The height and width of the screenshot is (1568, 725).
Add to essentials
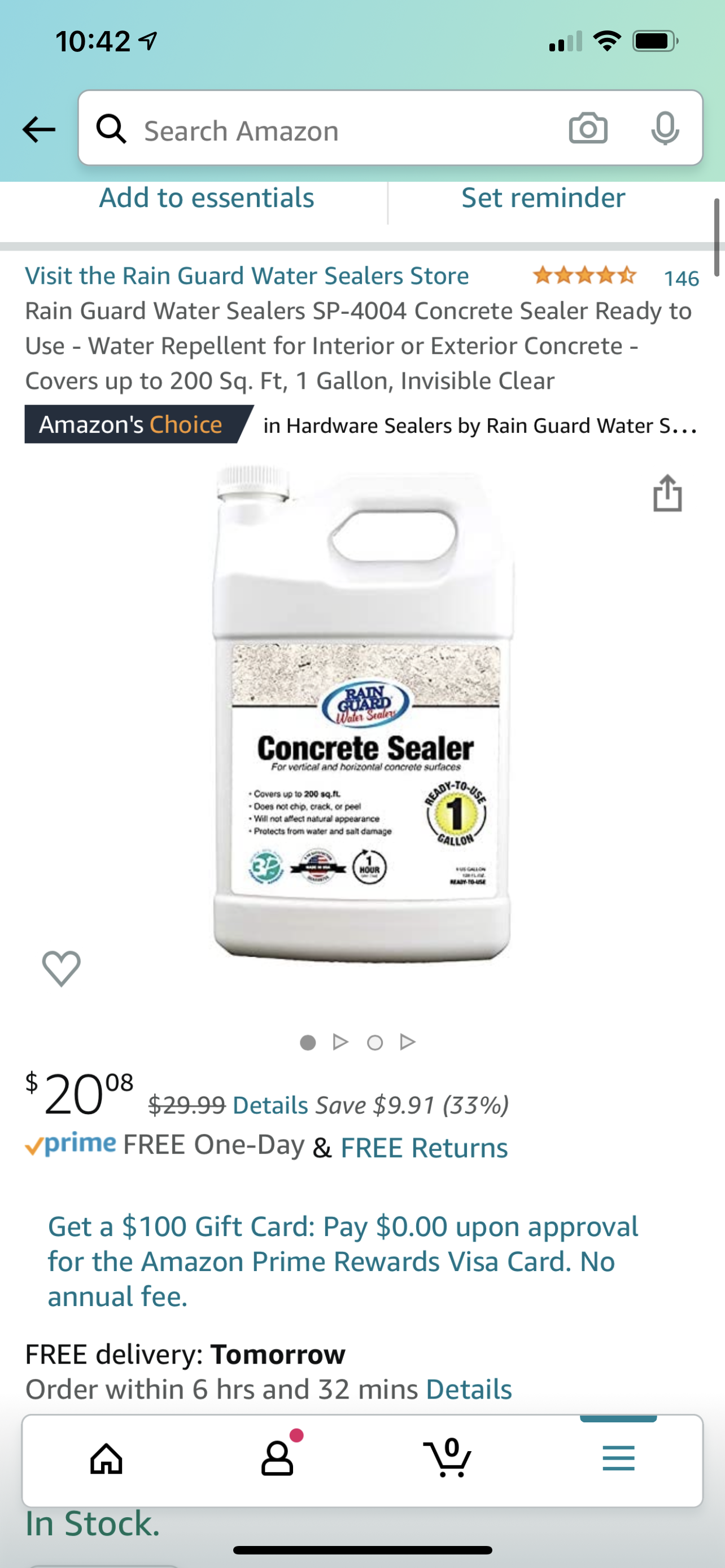[206, 199]
